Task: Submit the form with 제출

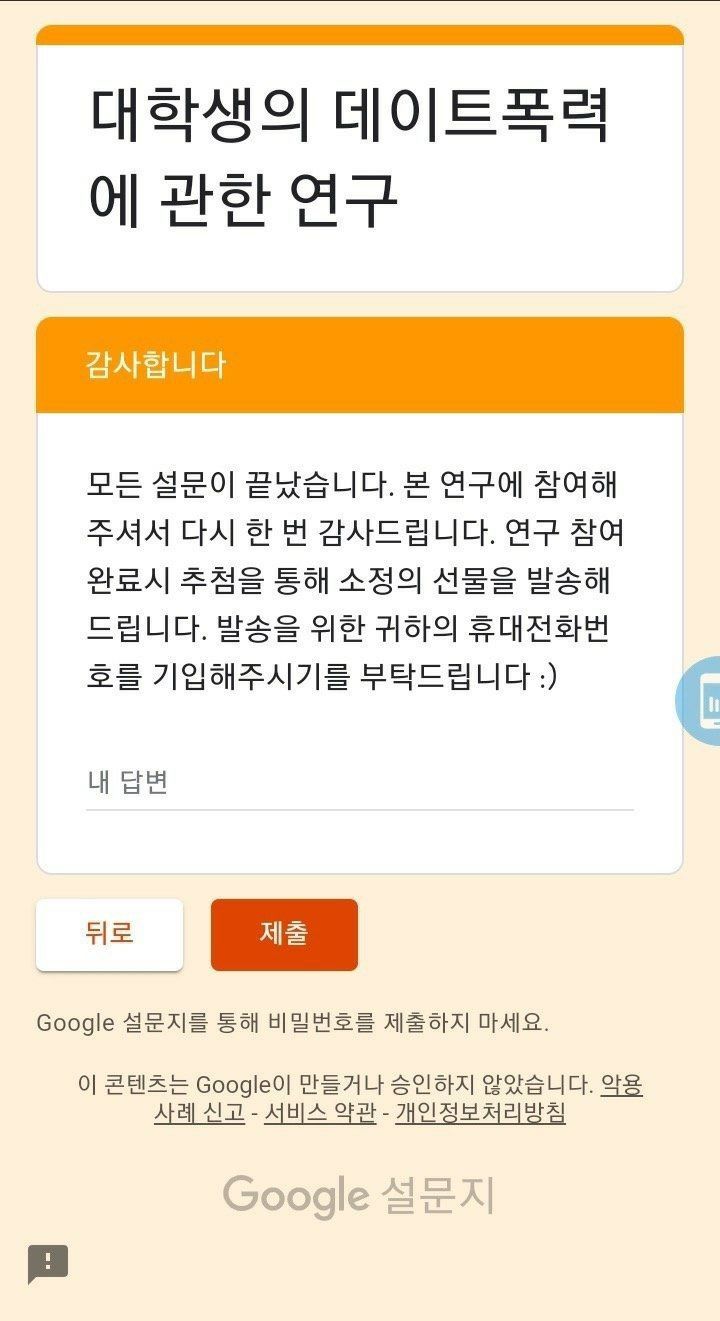Action: (x=284, y=934)
